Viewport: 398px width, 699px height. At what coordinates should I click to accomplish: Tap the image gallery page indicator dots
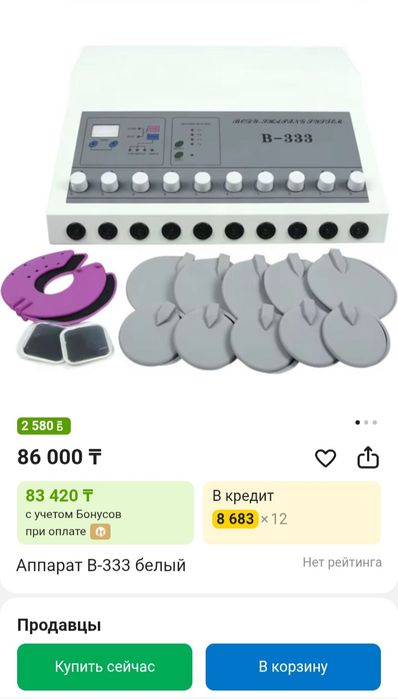366,422
